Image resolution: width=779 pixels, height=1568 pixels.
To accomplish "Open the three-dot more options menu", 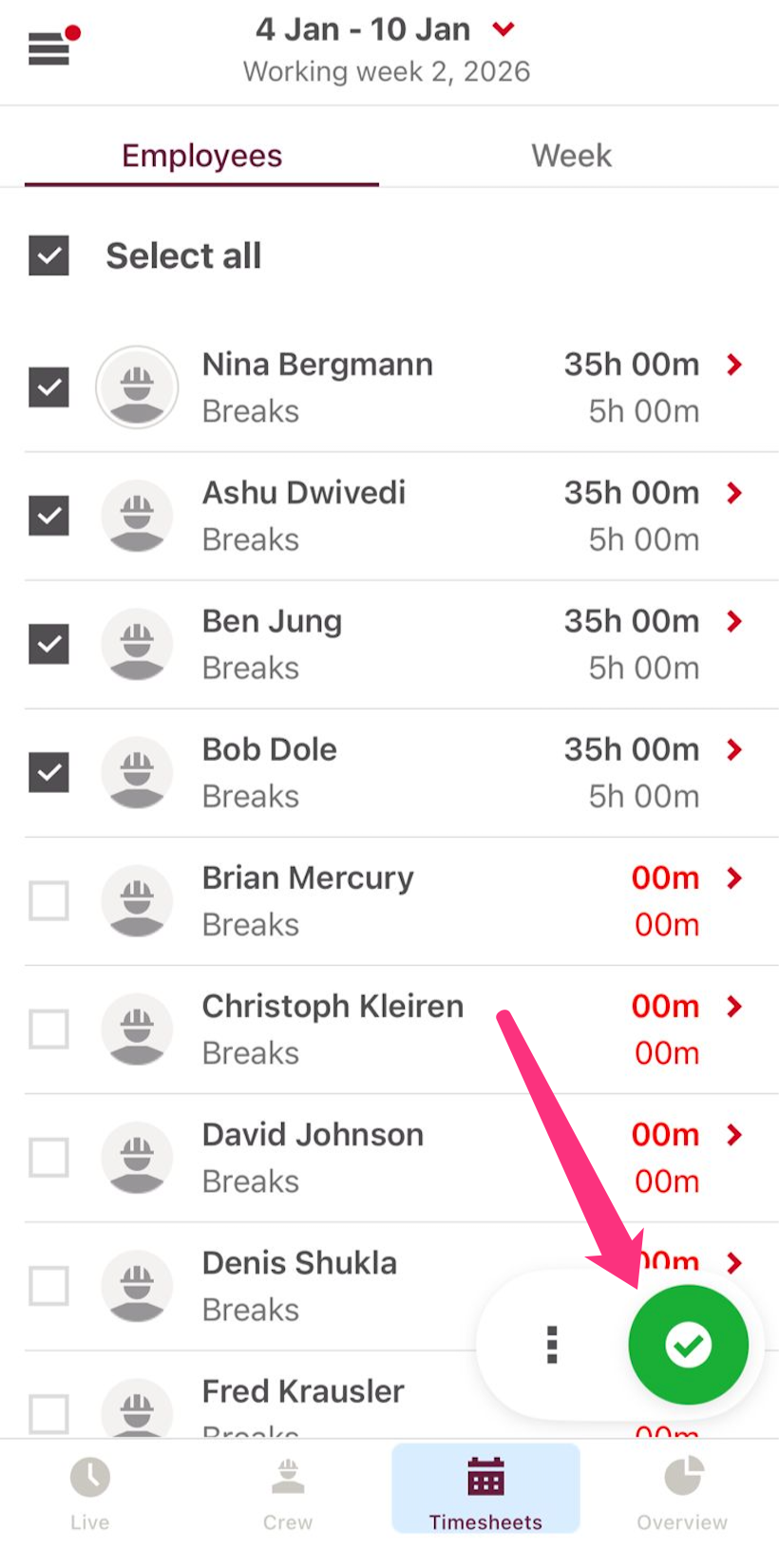I will tap(552, 1345).
